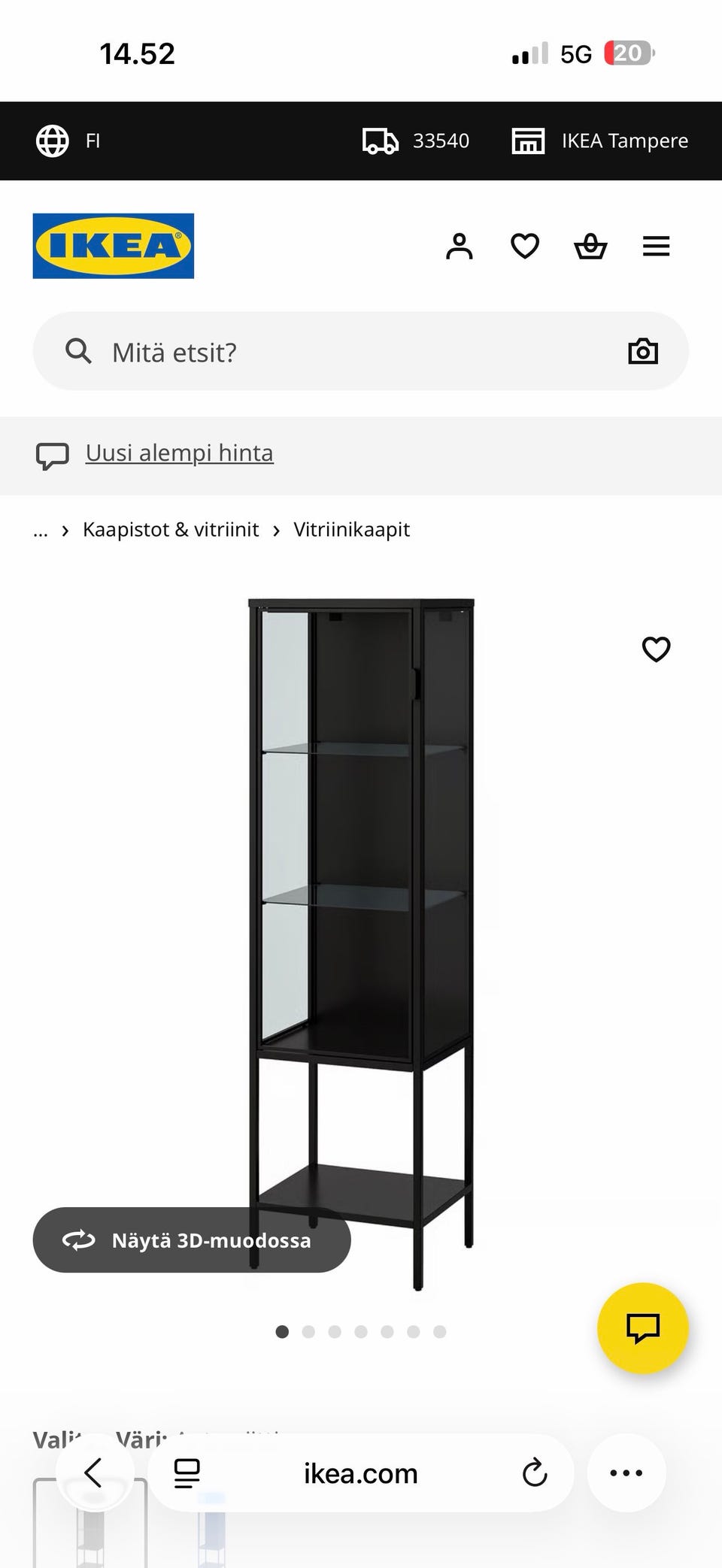Open delivery options via the truck icon
The height and width of the screenshot is (1568, 722).
click(381, 141)
